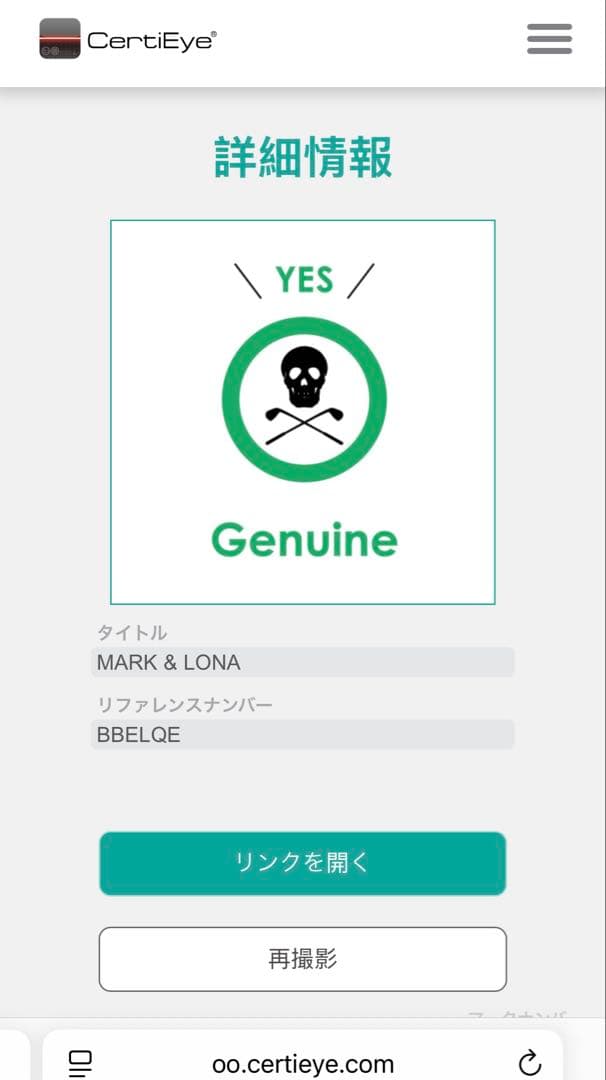Tap the oo.certieye.com address bar

tap(303, 1063)
